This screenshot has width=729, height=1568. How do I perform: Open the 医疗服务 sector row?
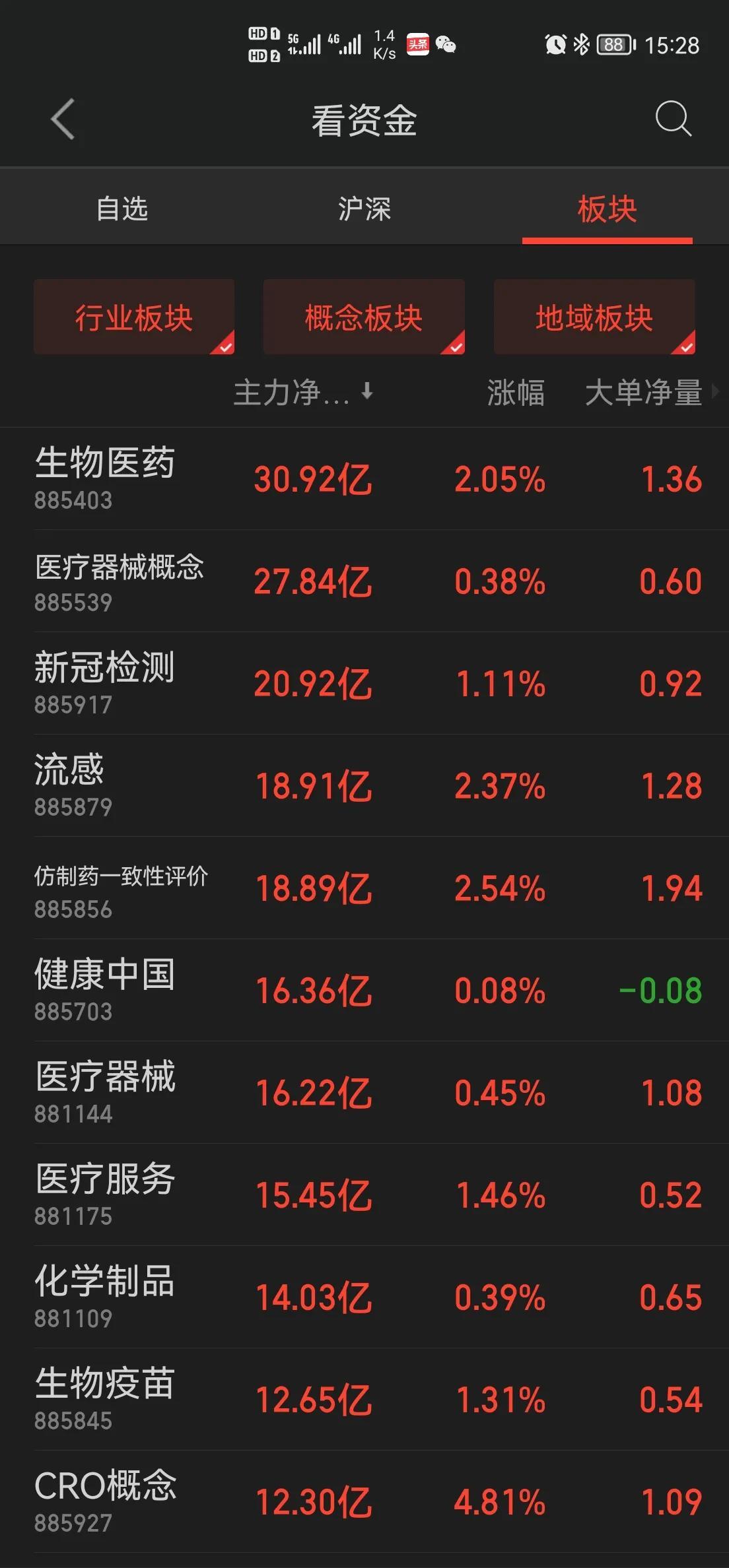coord(364,1194)
